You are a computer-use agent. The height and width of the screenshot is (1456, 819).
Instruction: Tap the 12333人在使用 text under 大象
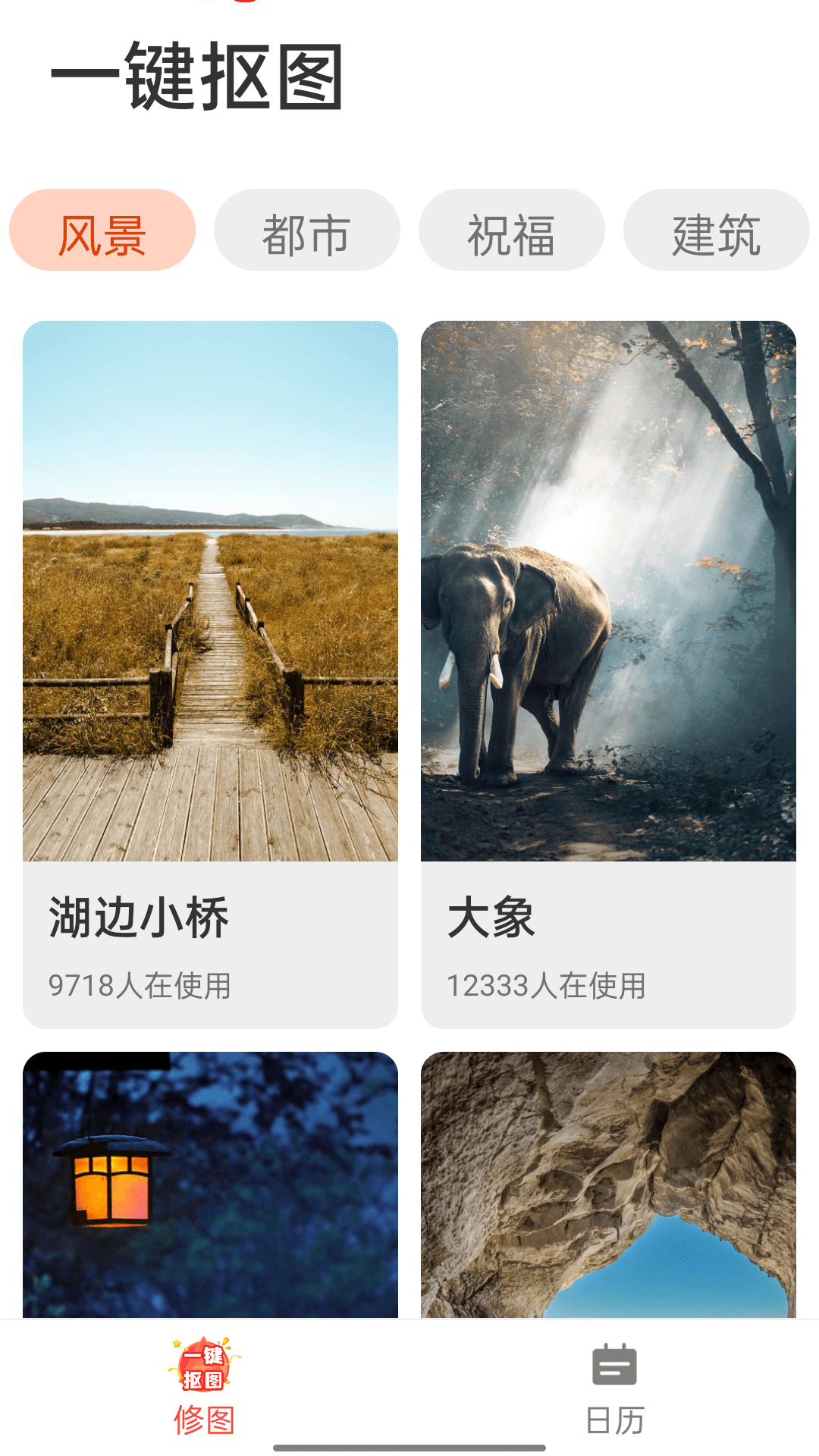(x=547, y=985)
